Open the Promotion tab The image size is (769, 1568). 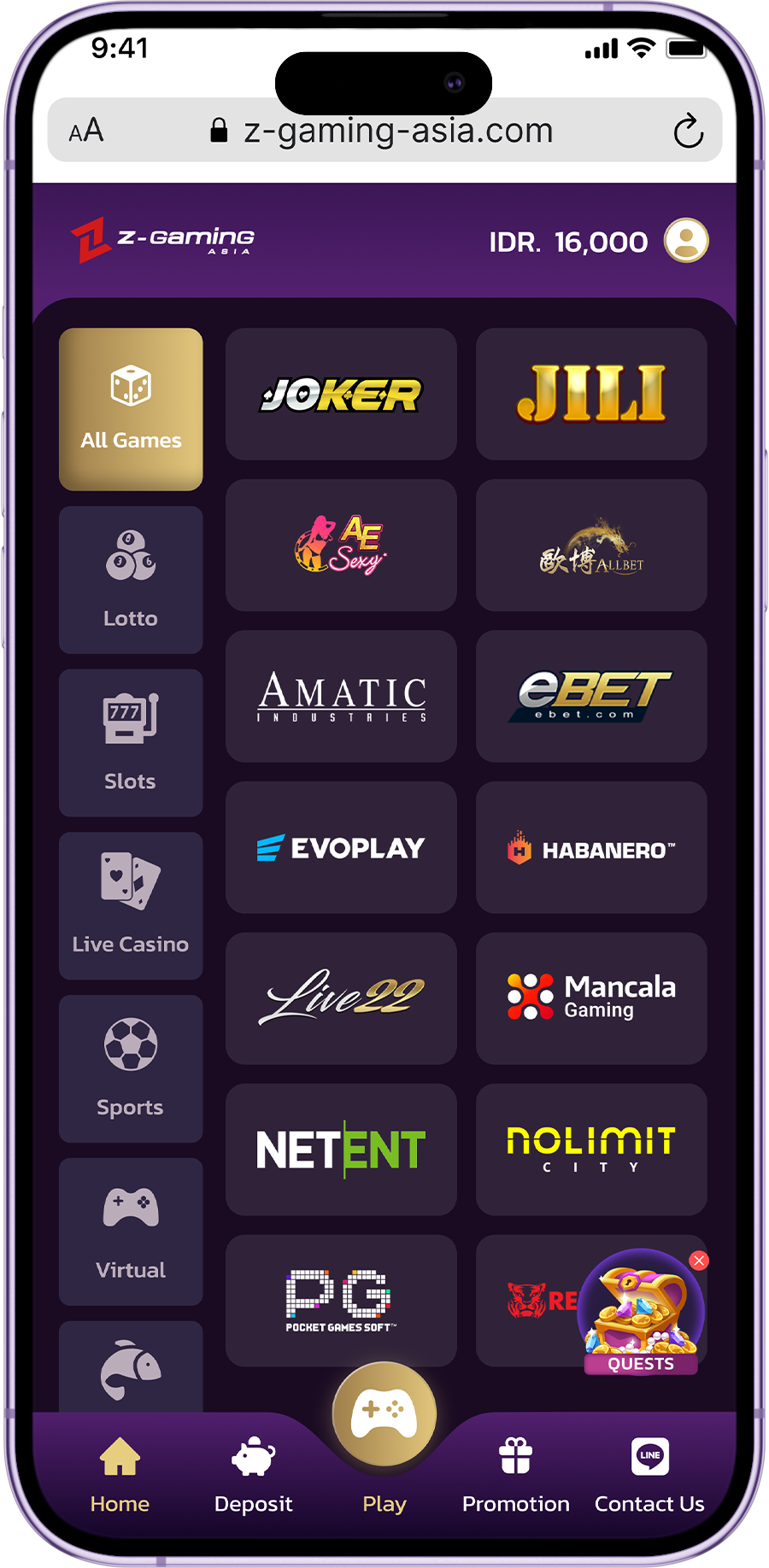pyautogui.click(x=515, y=1477)
